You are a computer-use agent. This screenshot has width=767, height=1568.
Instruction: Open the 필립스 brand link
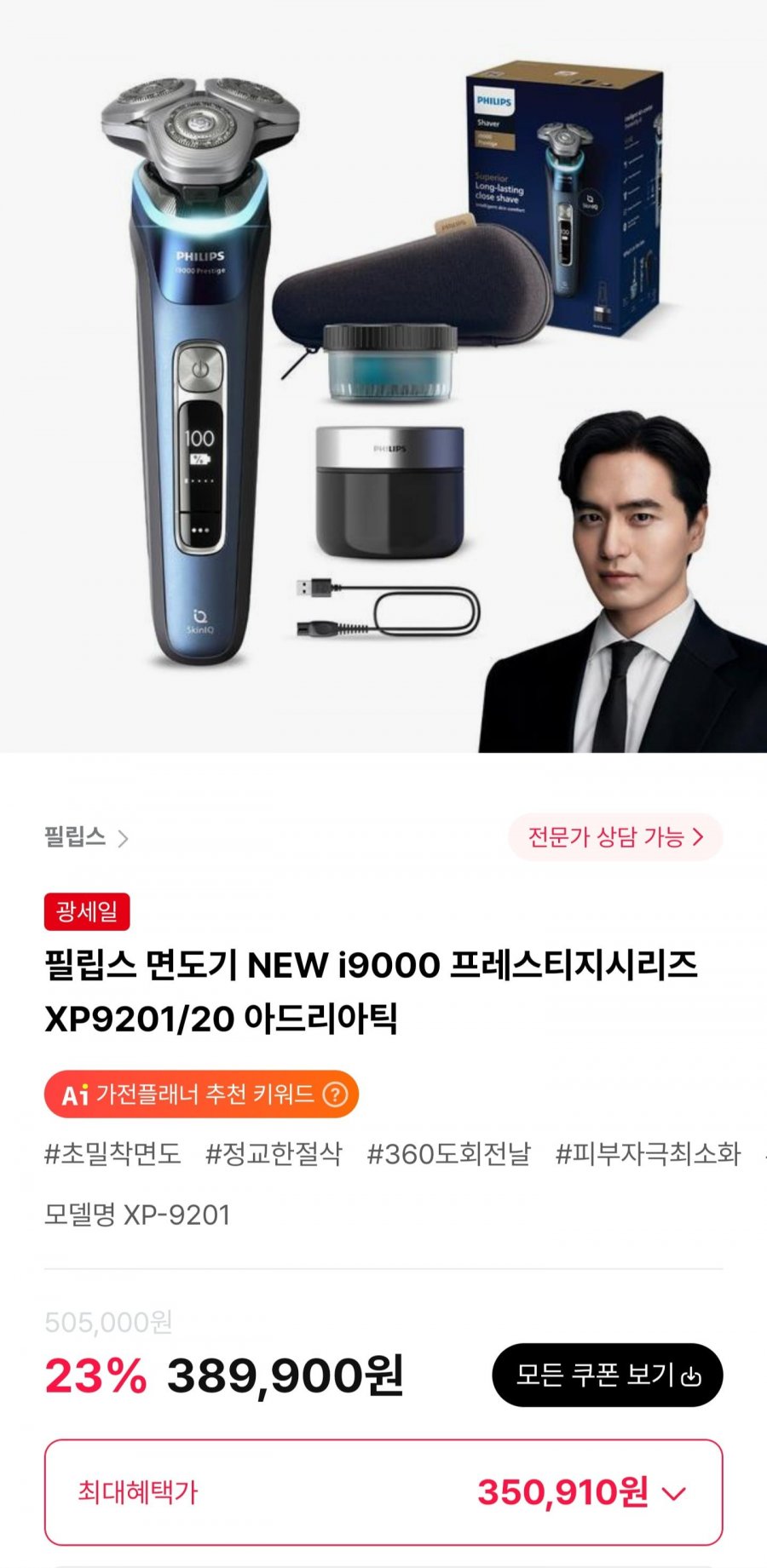click(85, 837)
